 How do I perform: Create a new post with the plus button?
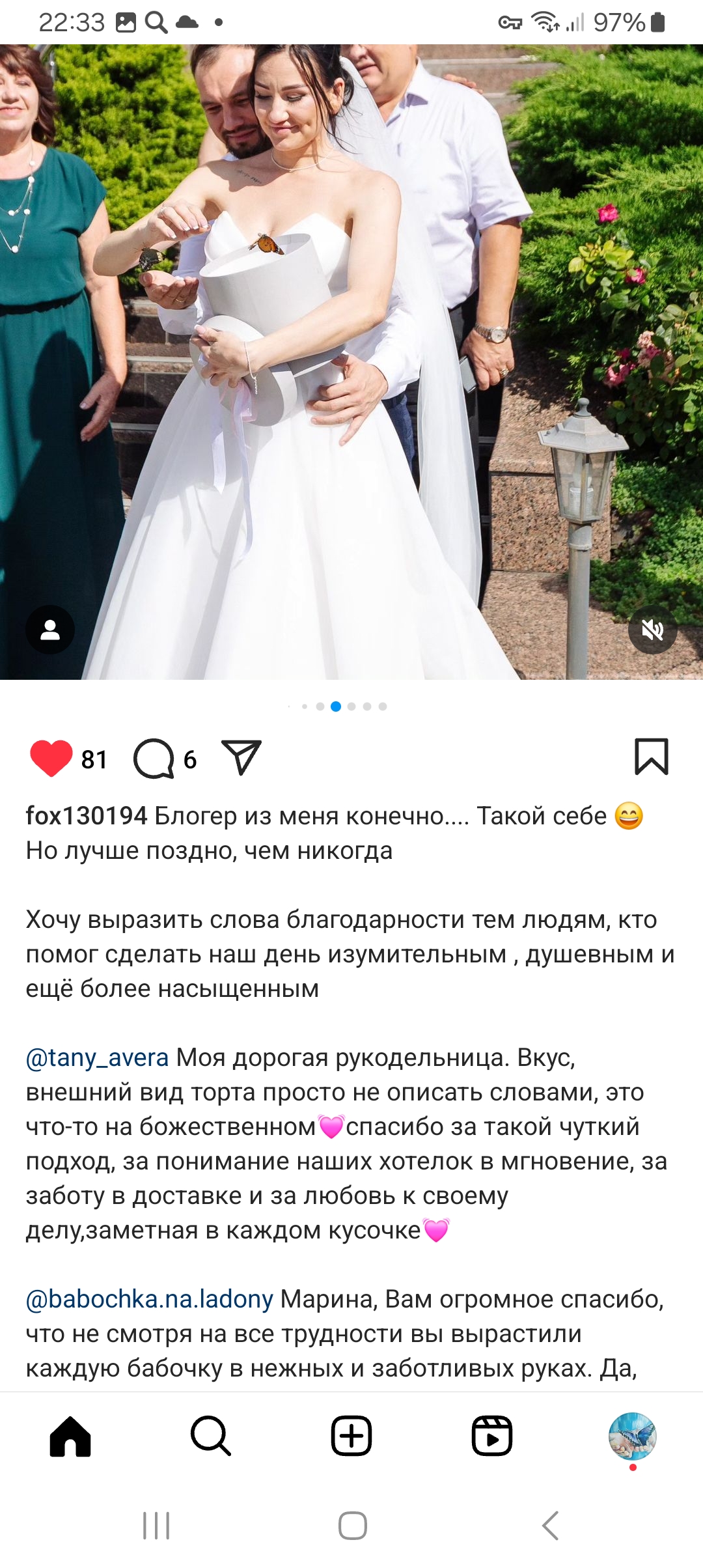tap(351, 1436)
